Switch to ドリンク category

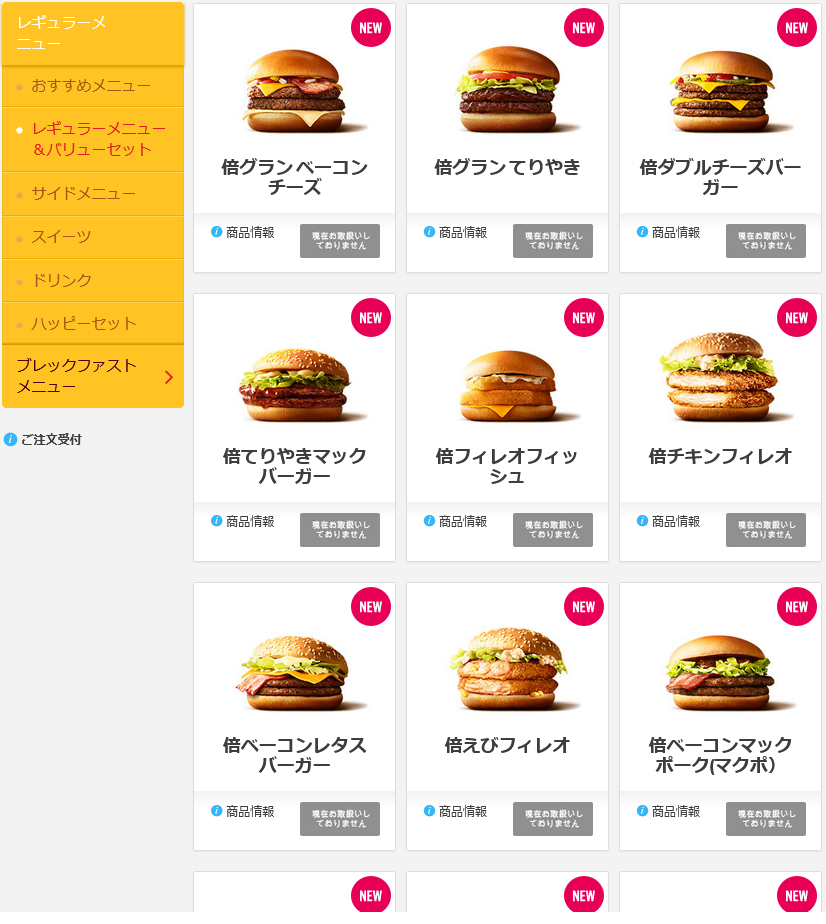(x=61, y=280)
